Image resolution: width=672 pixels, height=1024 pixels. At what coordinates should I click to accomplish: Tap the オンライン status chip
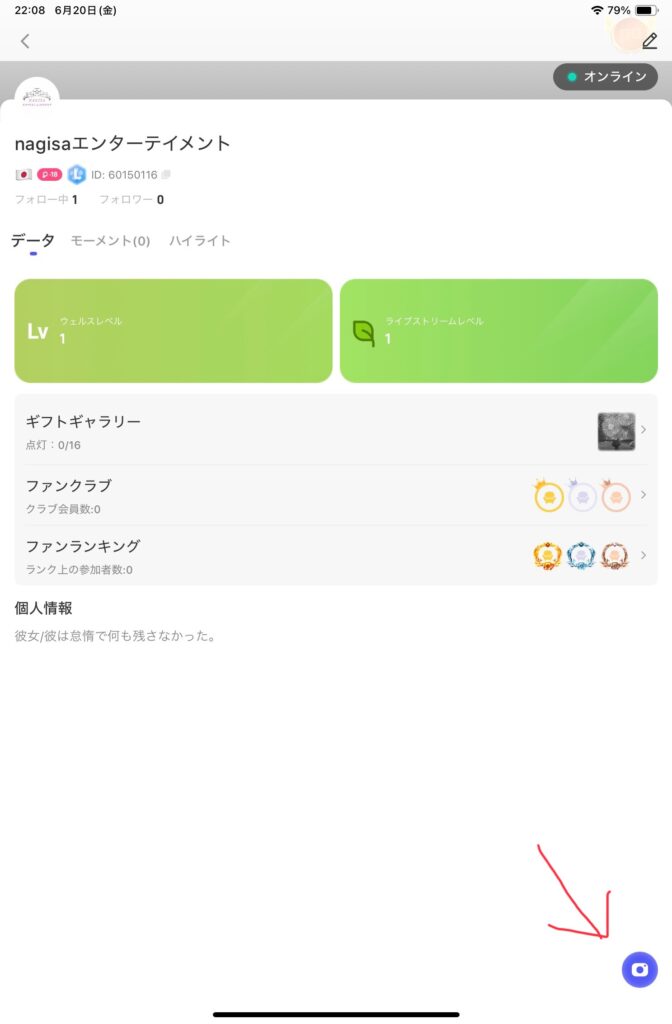[605, 77]
